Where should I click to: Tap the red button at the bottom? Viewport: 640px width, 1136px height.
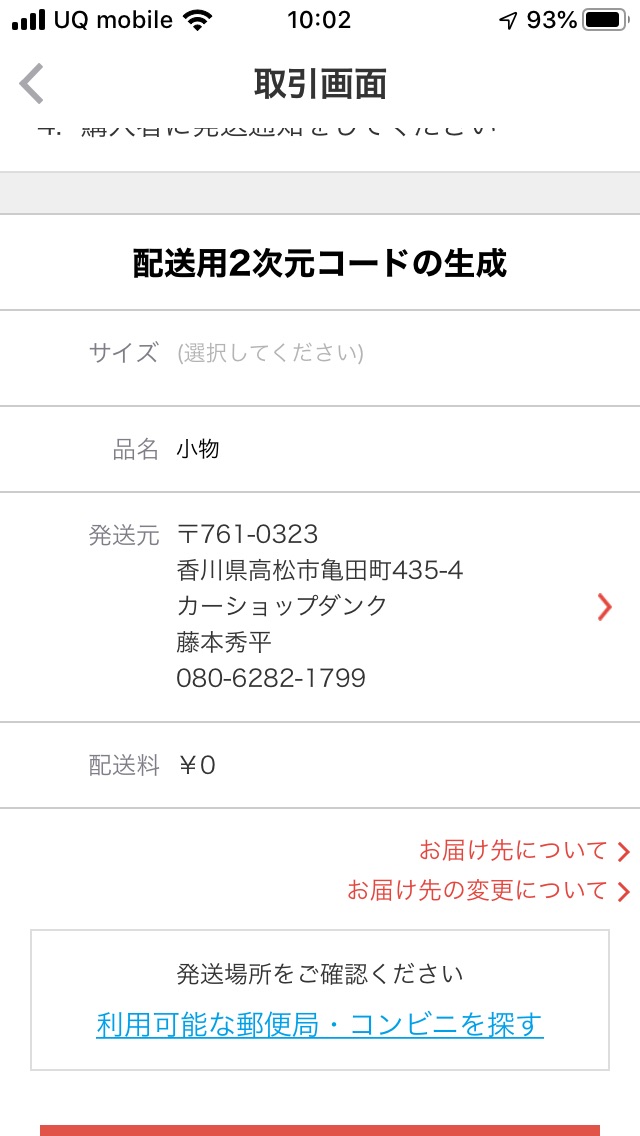(320, 1130)
